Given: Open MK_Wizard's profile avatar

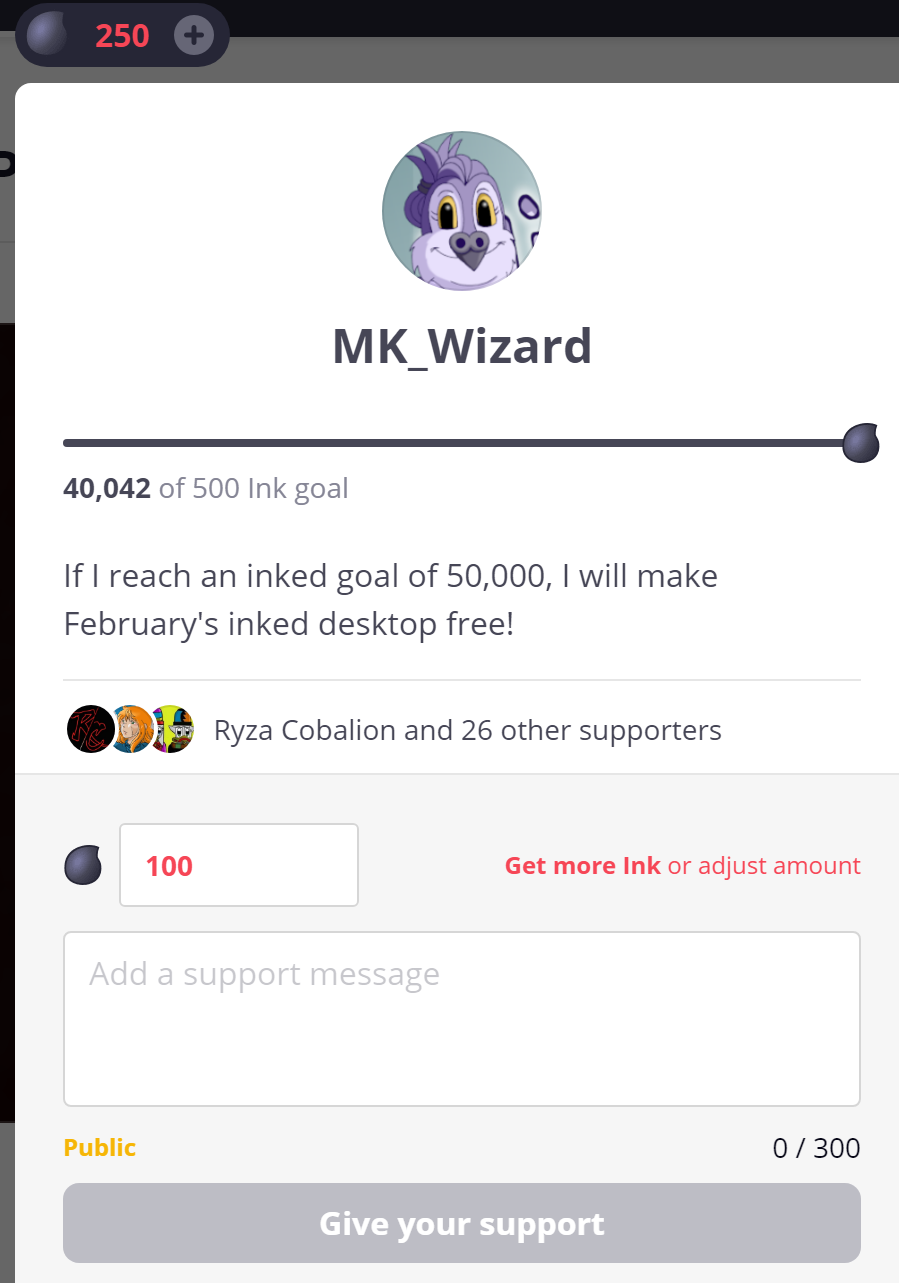Looking at the screenshot, I should (462, 212).
